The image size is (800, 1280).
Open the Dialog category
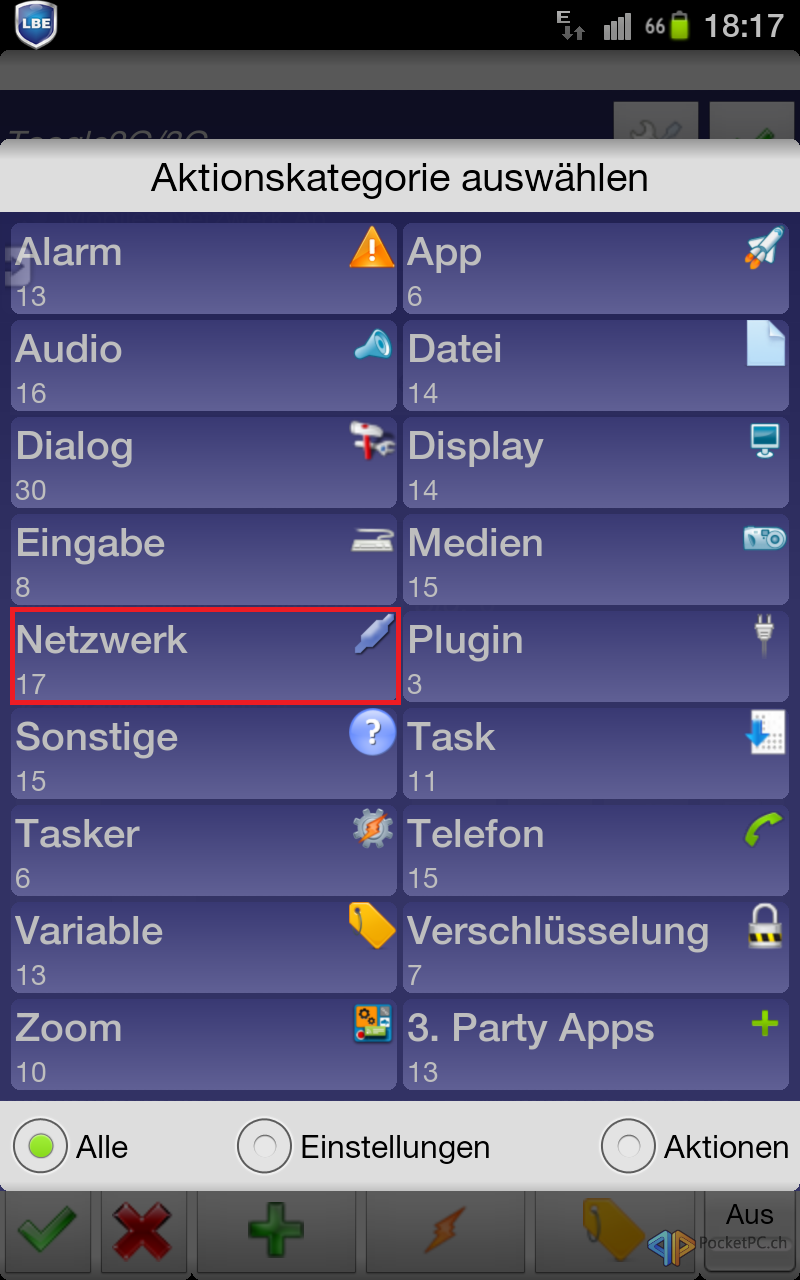[x=205, y=463]
